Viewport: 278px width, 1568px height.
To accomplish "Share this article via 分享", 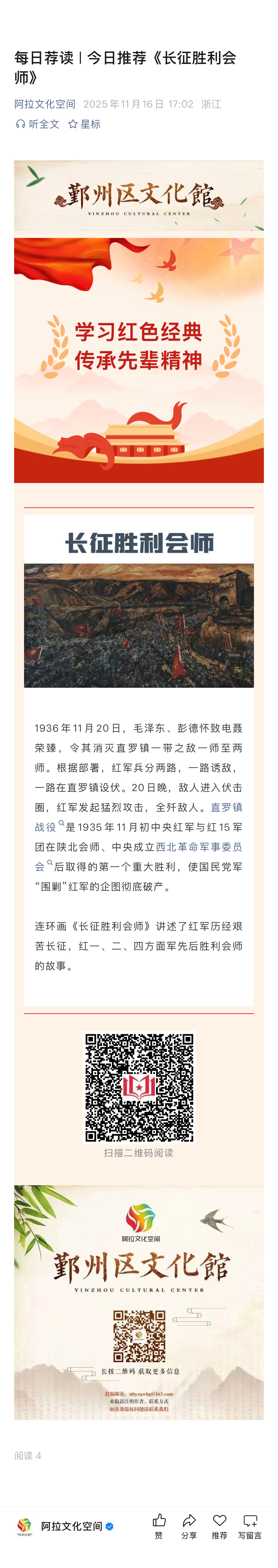I will pos(189,1527).
